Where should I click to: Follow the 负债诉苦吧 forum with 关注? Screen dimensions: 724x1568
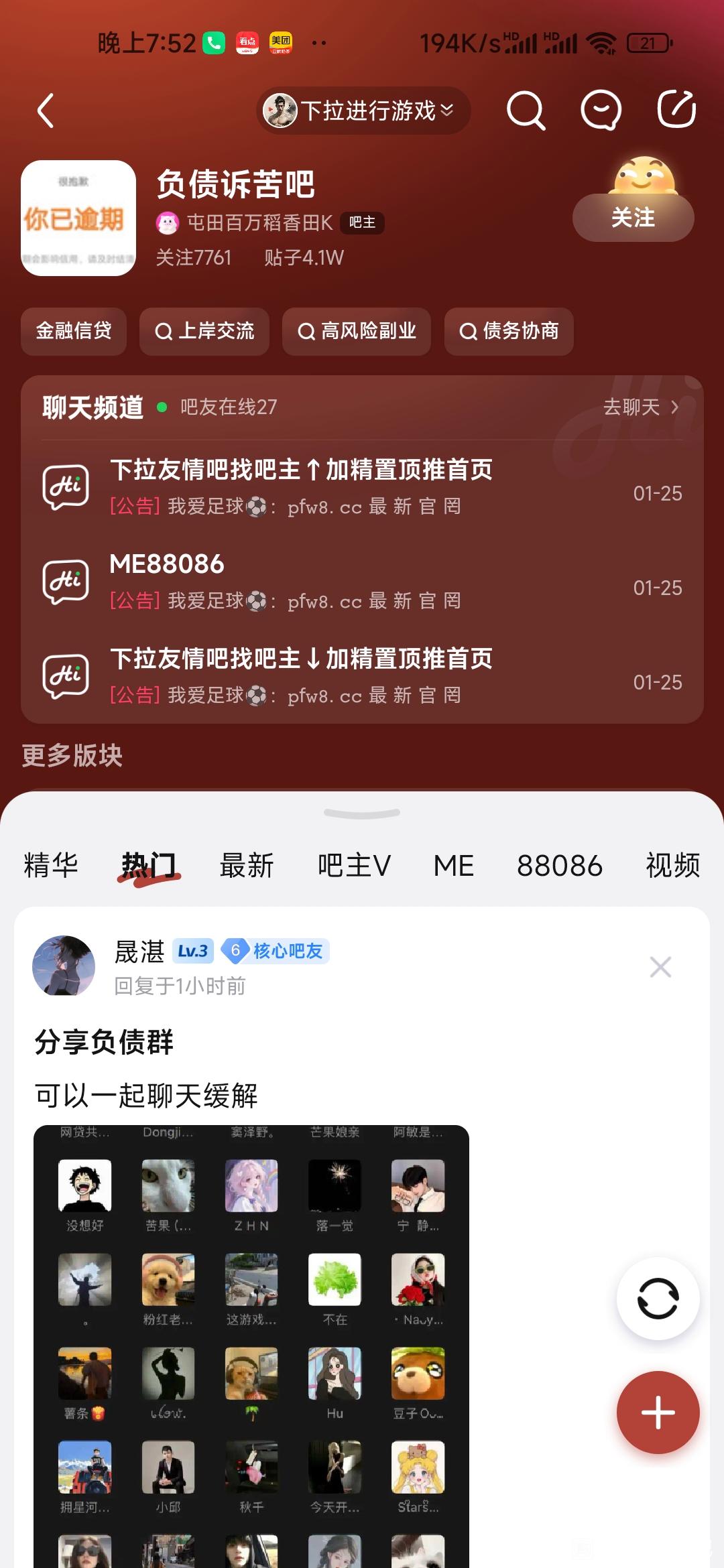[633, 217]
